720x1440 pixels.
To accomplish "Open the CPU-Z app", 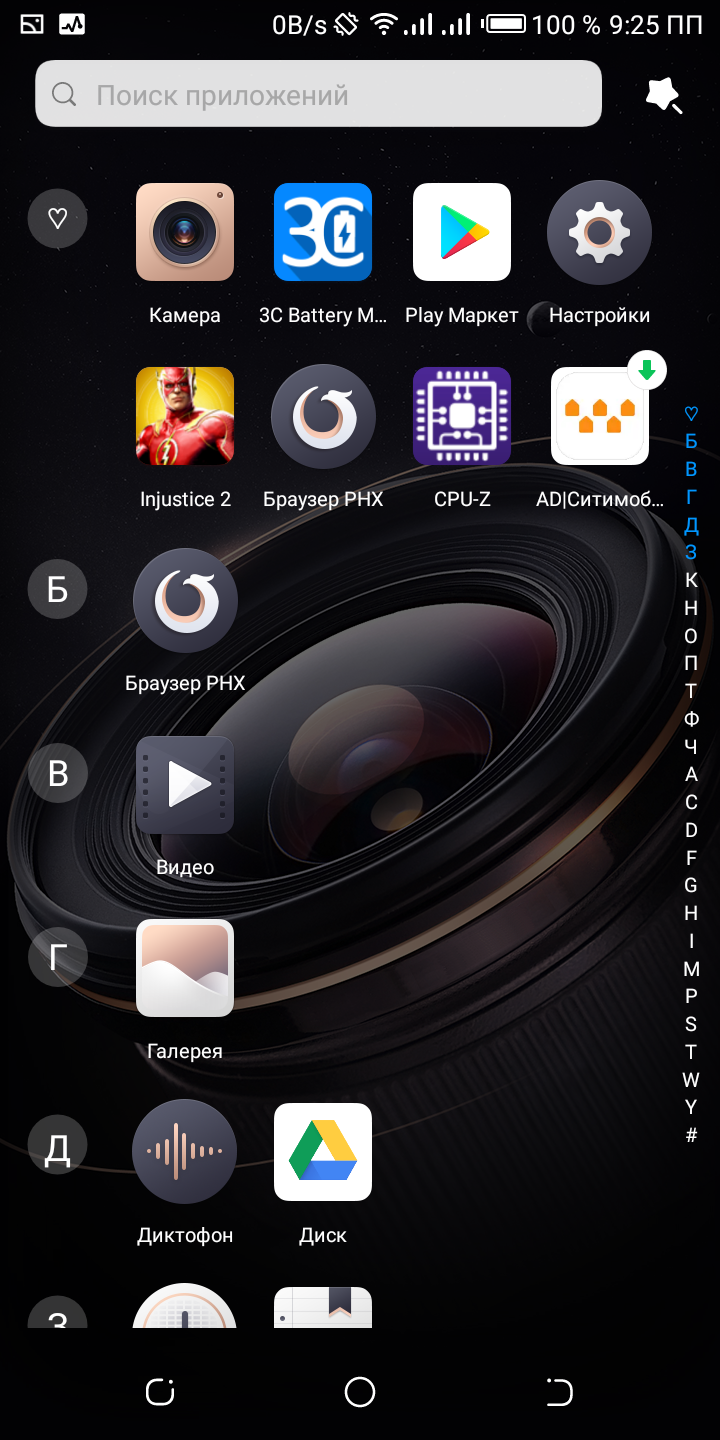I will pos(462,416).
